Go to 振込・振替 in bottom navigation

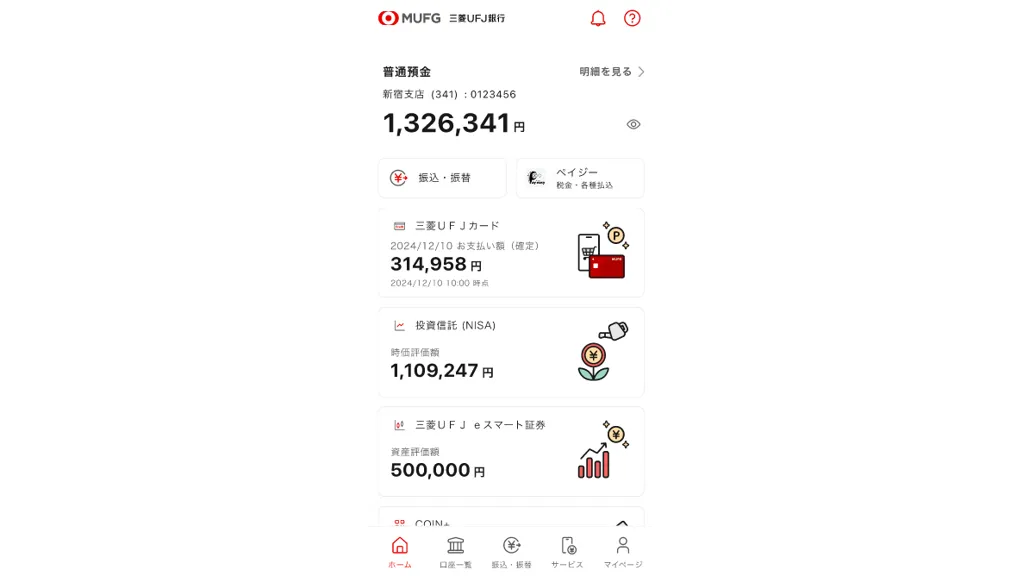(511, 551)
